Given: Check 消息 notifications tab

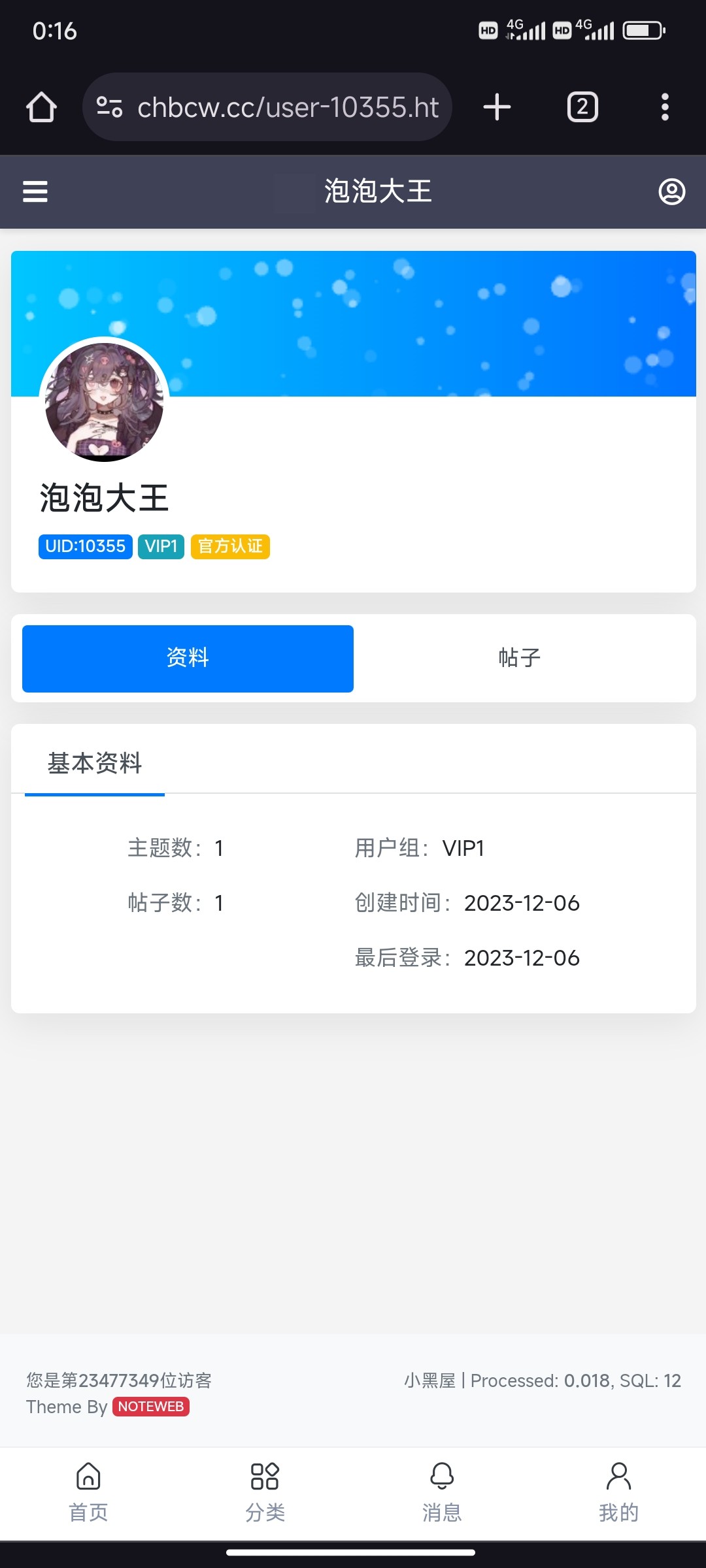Looking at the screenshot, I should (x=442, y=1493).
